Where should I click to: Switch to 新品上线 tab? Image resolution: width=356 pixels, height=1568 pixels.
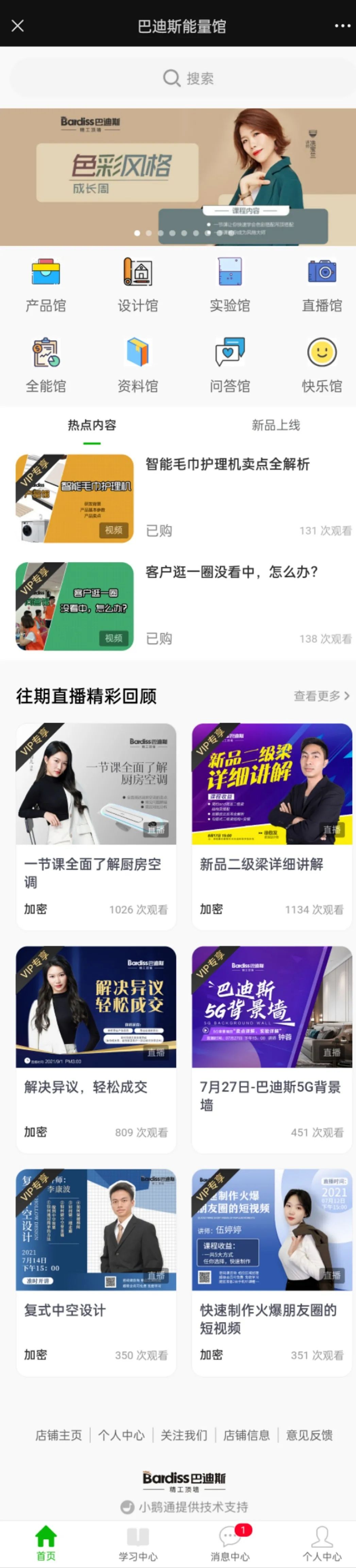tap(276, 426)
